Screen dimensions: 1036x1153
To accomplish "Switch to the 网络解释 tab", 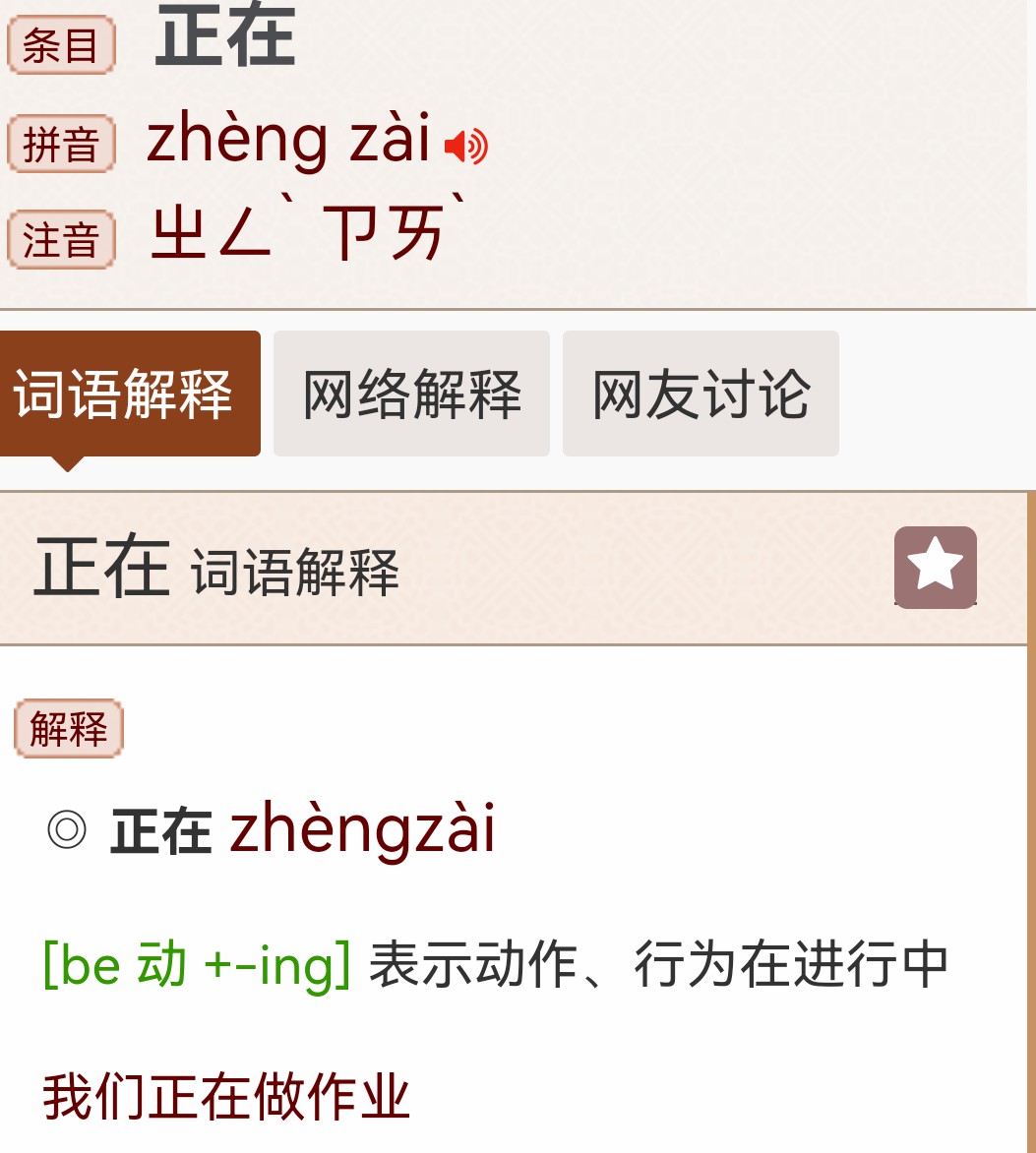I will (x=411, y=394).
